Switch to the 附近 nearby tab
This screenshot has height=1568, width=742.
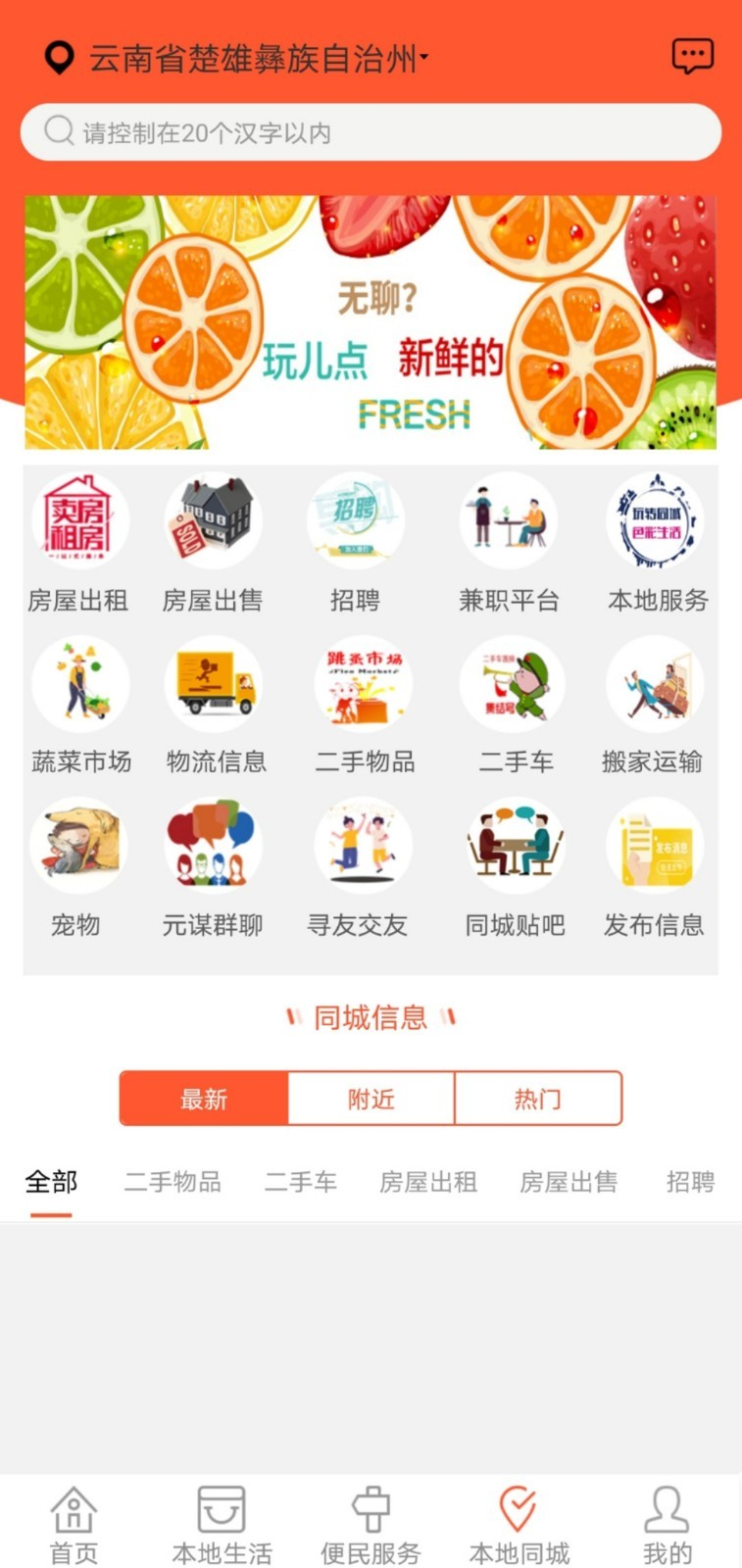tap(370, 1099)
